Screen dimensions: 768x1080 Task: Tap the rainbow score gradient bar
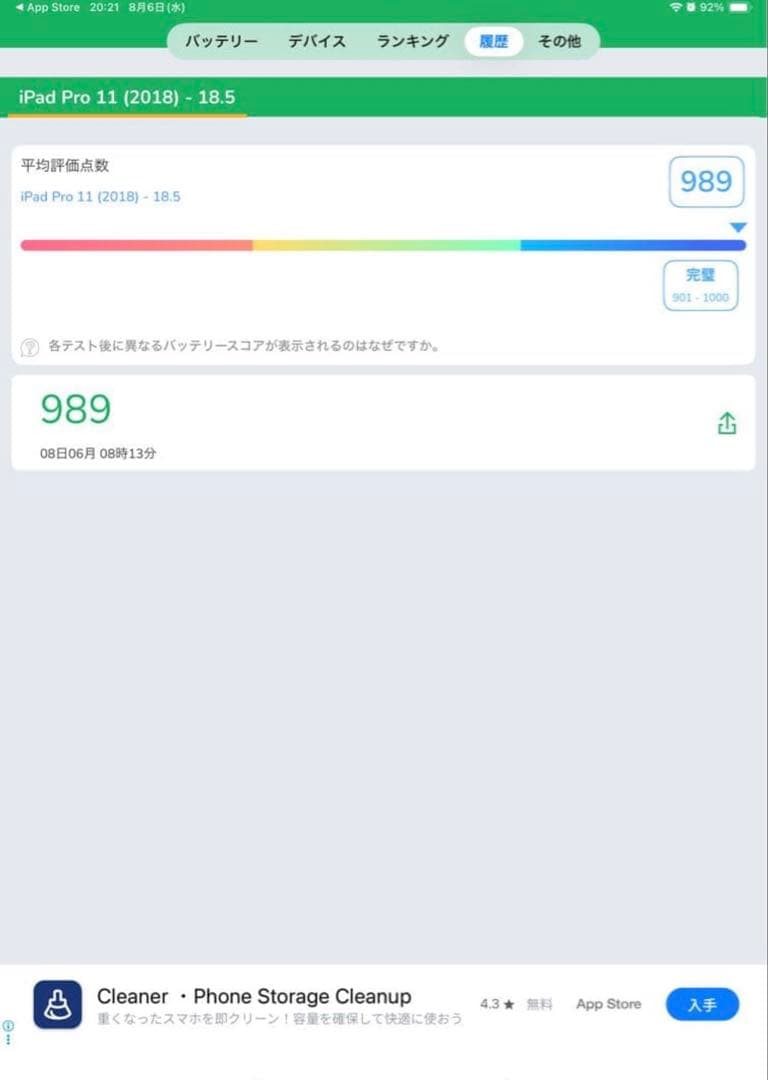[x=384, y=242]
